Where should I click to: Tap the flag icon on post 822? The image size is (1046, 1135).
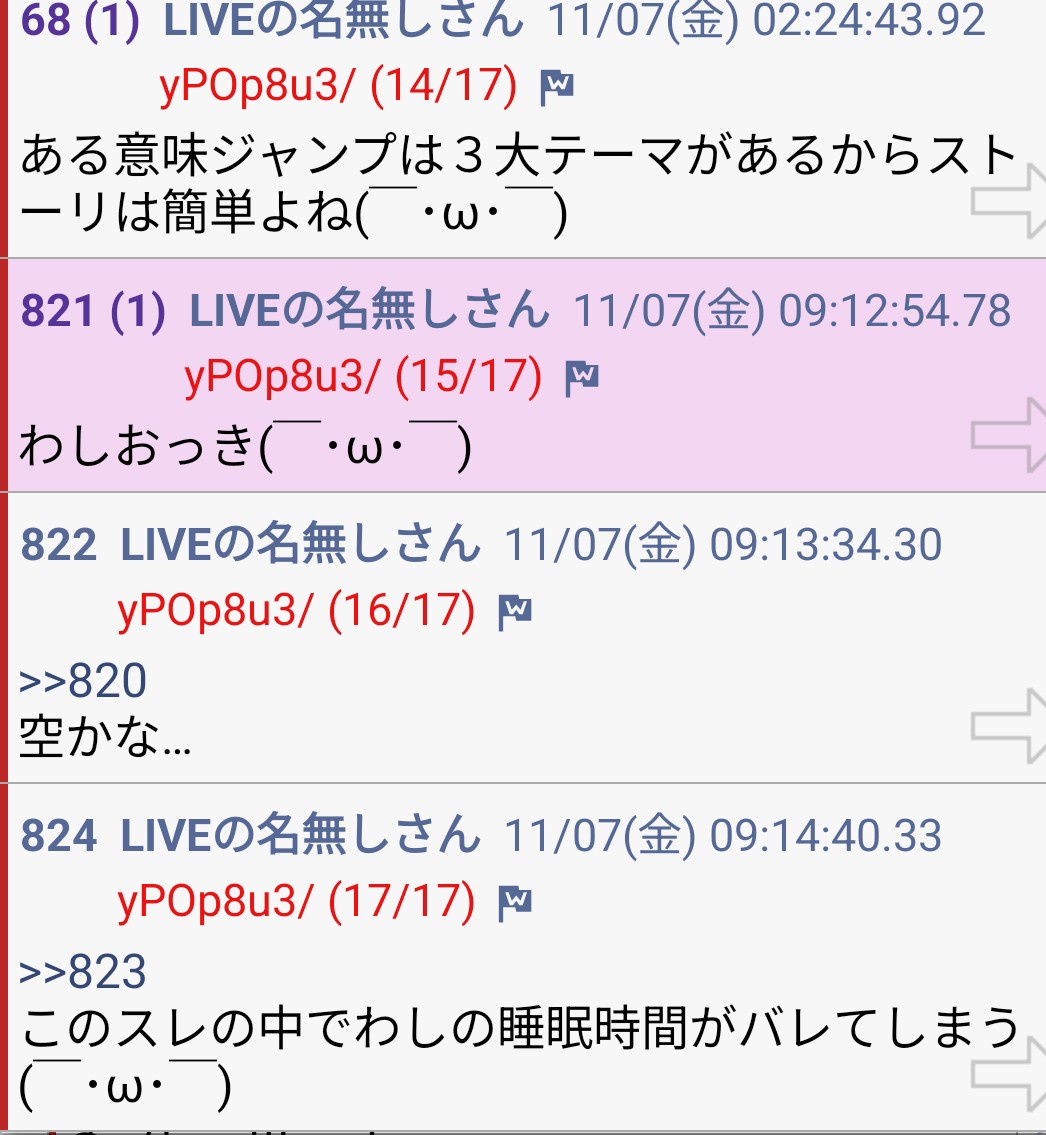coord(515,611)
